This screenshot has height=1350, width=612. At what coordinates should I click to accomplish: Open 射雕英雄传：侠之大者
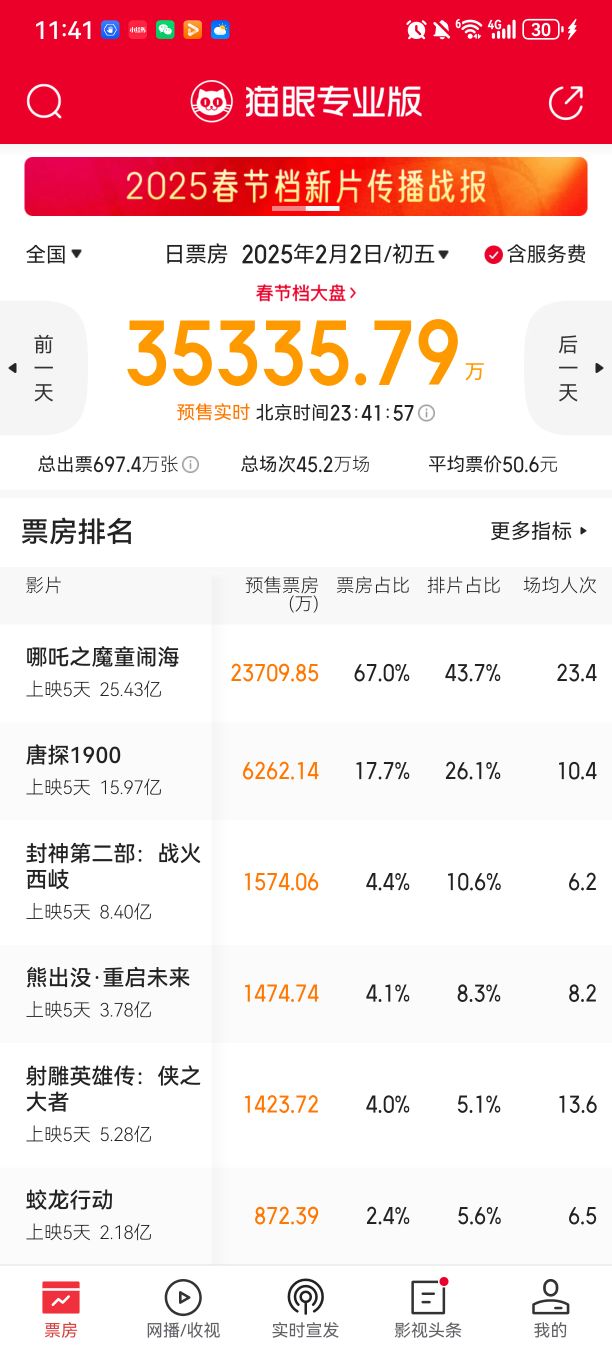[x=306, y=1105]
